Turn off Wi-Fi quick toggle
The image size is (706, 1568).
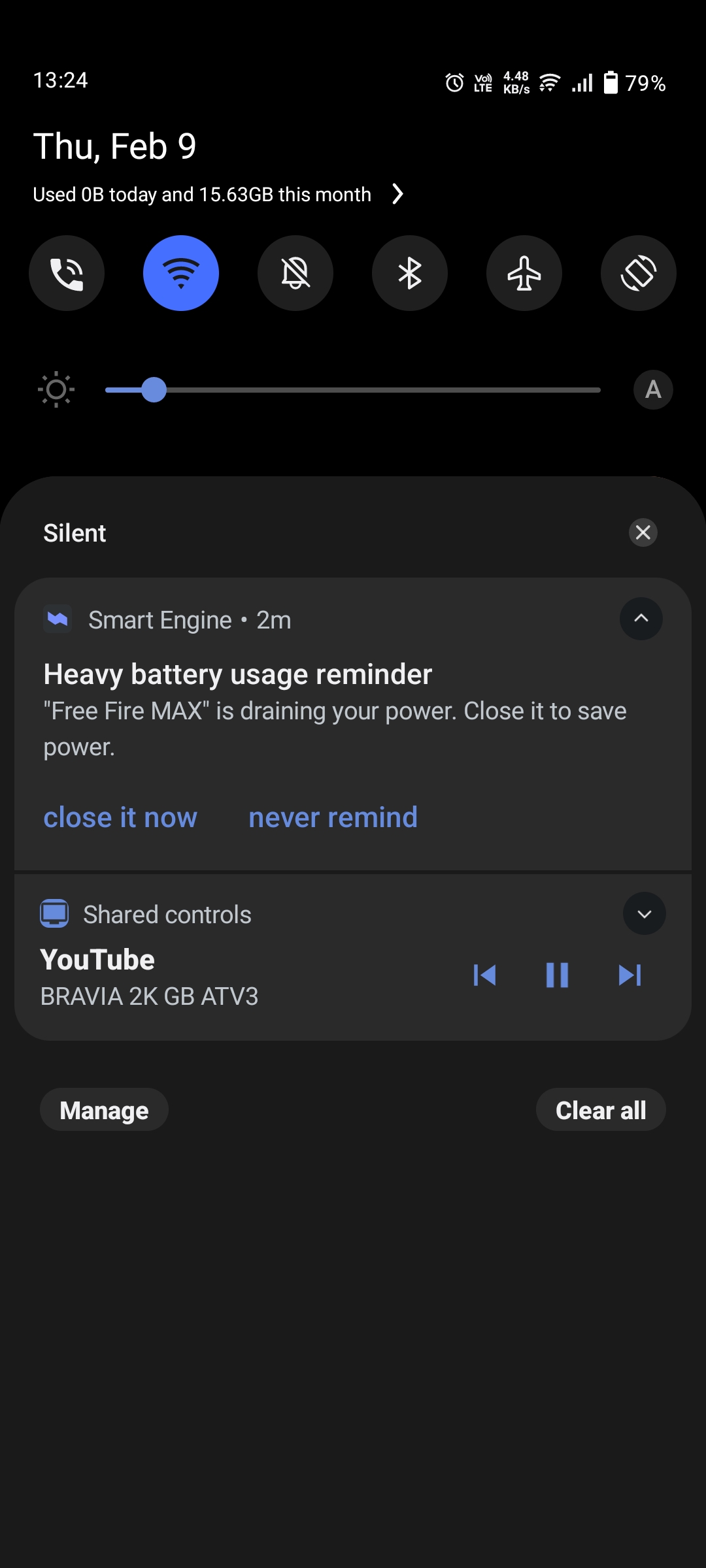pyautogui.click(x=181, y=273)
